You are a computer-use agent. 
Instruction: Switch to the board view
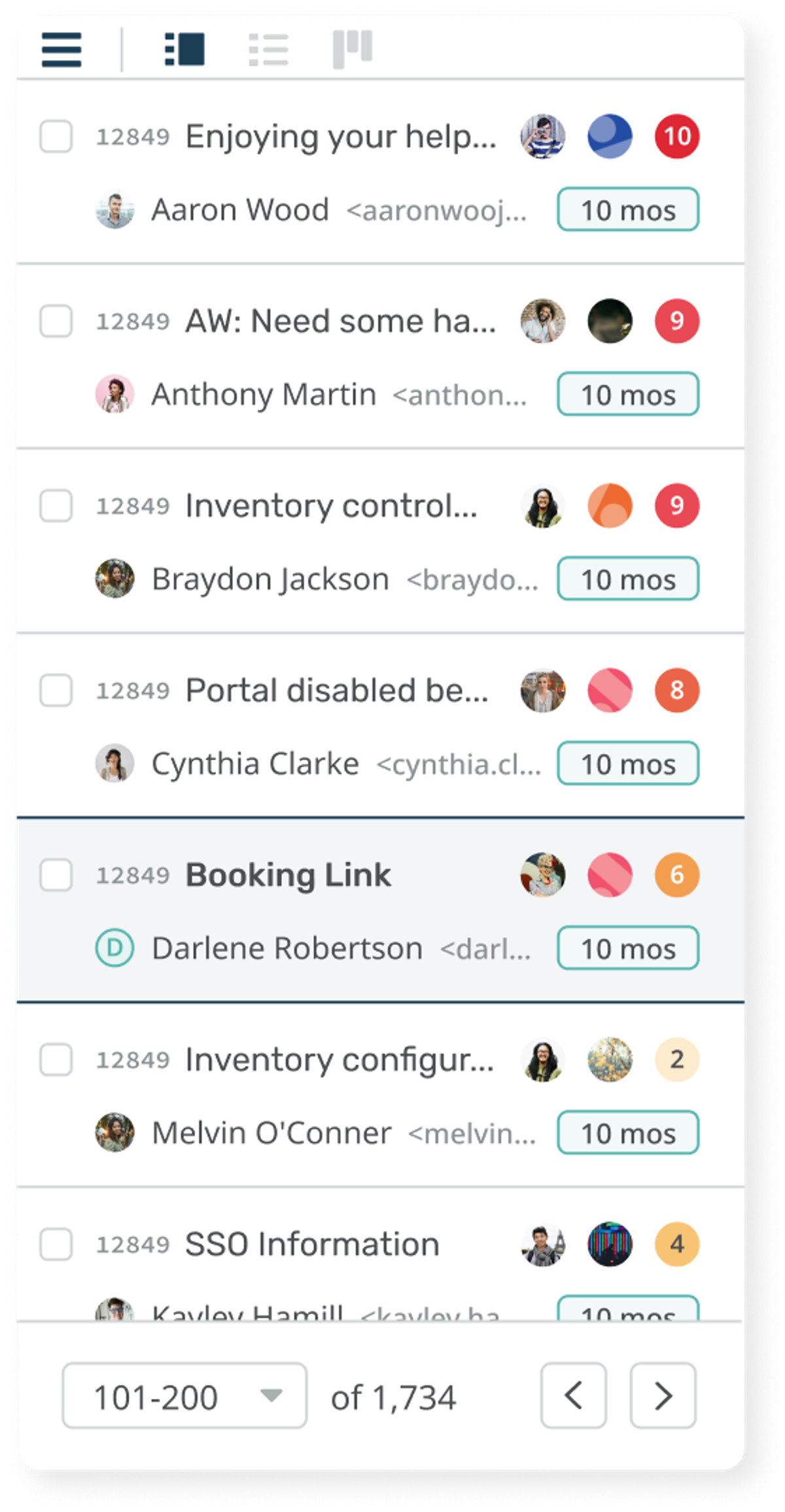(353, 50)
